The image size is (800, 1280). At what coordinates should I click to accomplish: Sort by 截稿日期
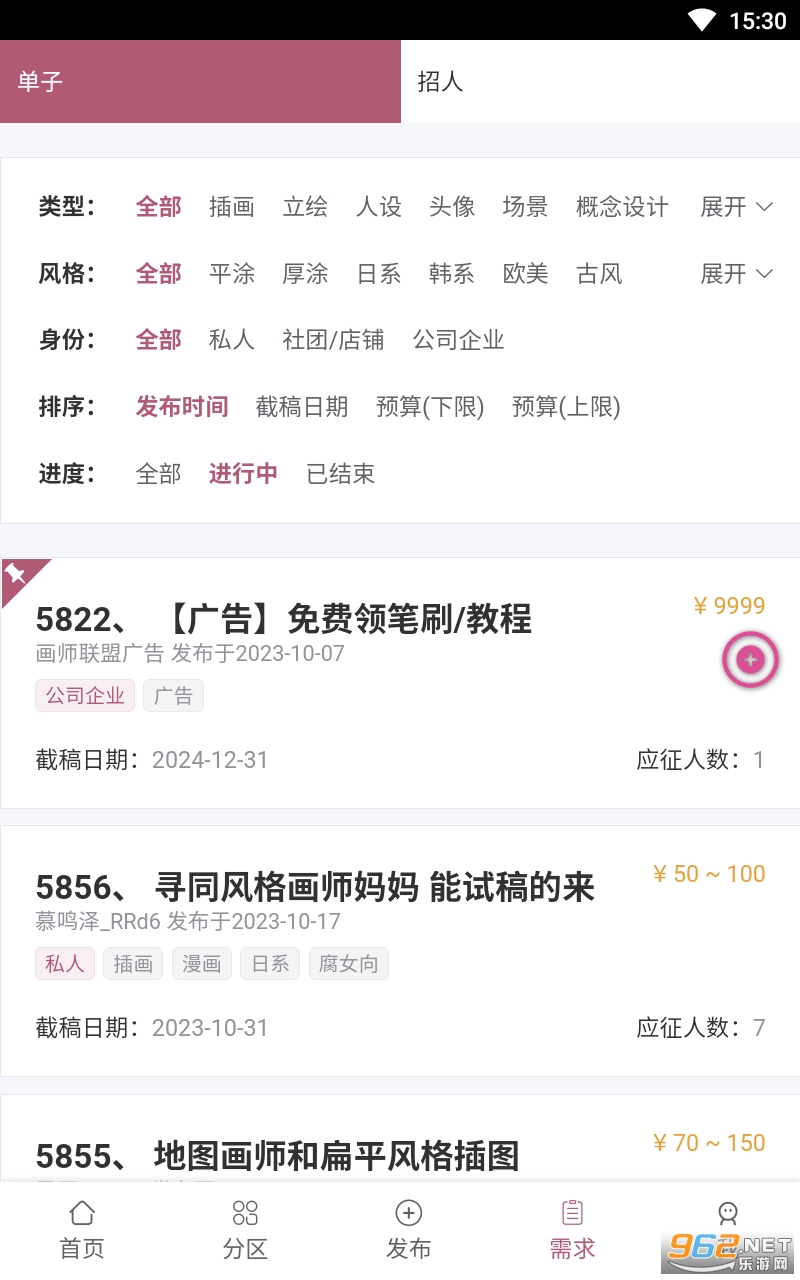pos(302,407)
